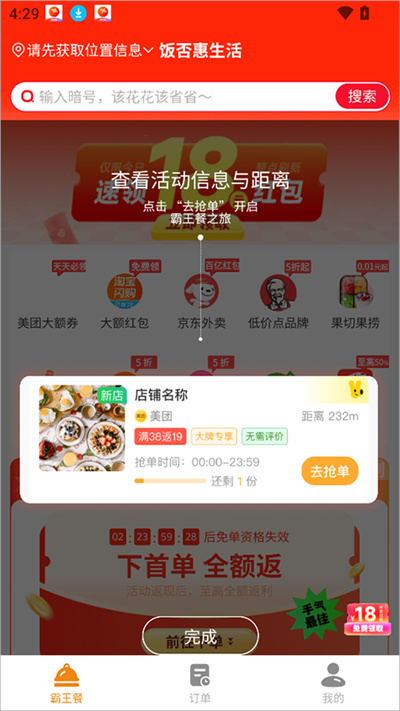Viewport: 400px width, 711px height.
Task: Tap the 18 免费领取 floating badge
Action: point(367,619)
